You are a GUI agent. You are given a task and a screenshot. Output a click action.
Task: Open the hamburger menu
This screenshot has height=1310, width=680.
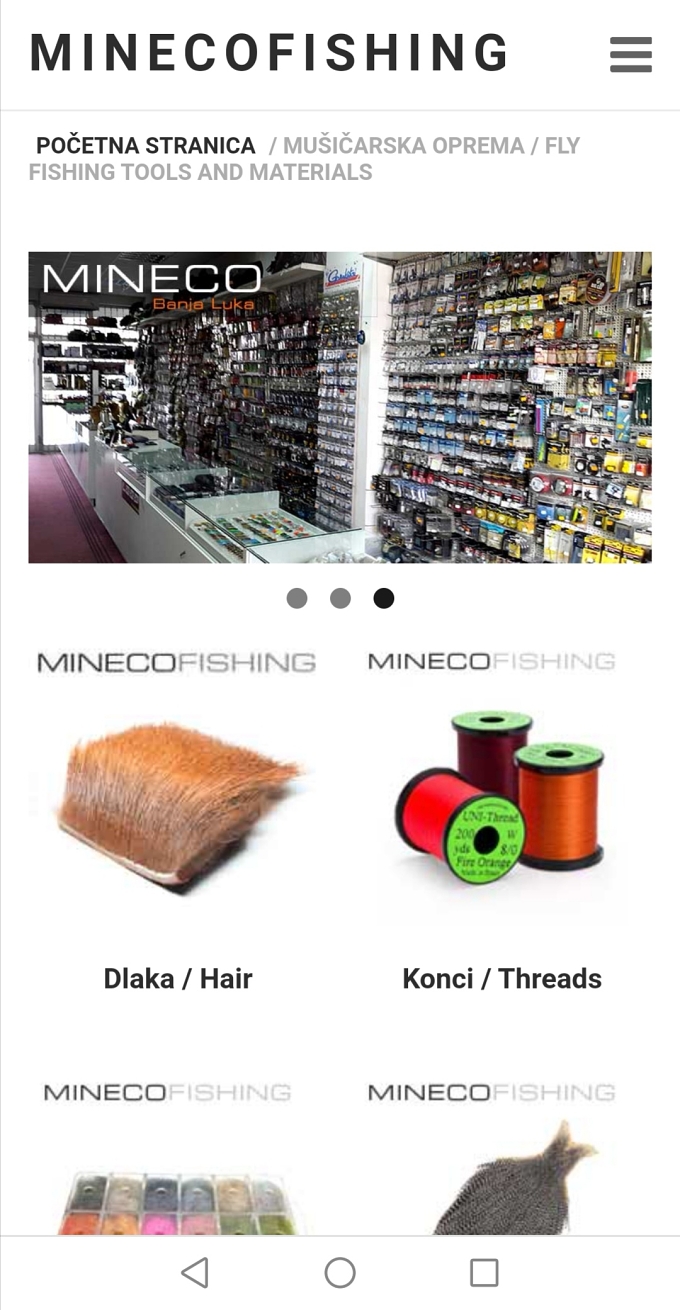pos(631,54)
